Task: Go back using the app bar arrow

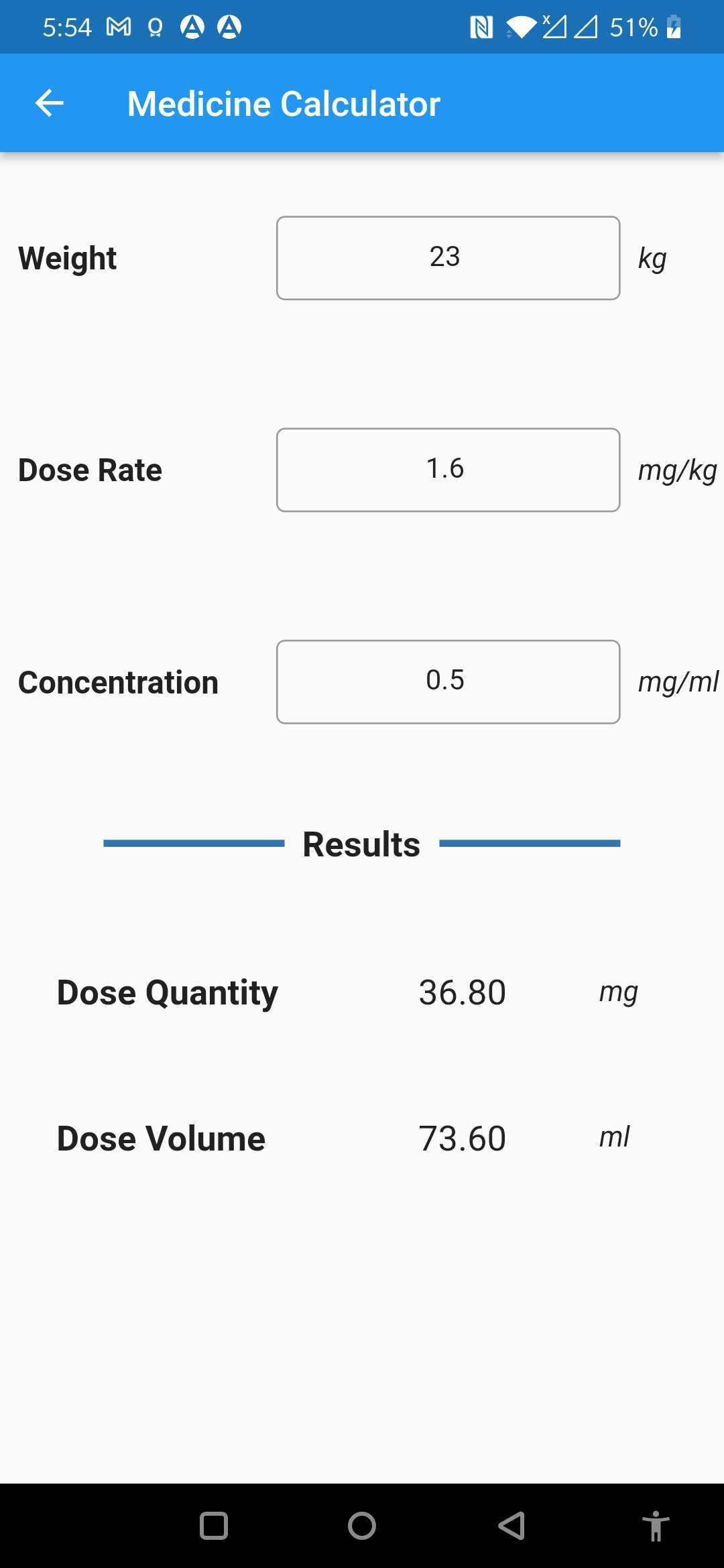Action: tap(49, 103)
